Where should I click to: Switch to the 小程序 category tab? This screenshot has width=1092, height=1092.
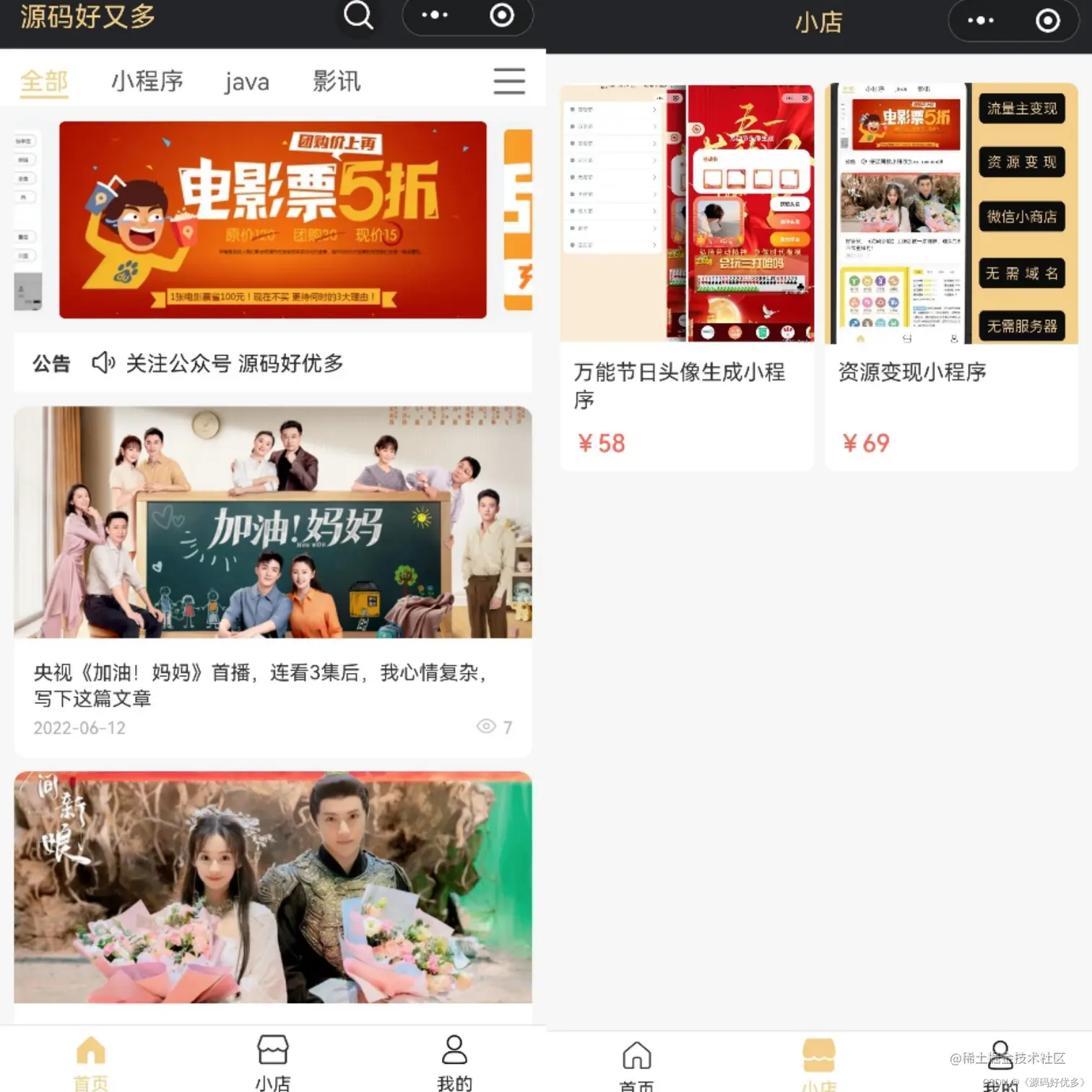point(147,82)
